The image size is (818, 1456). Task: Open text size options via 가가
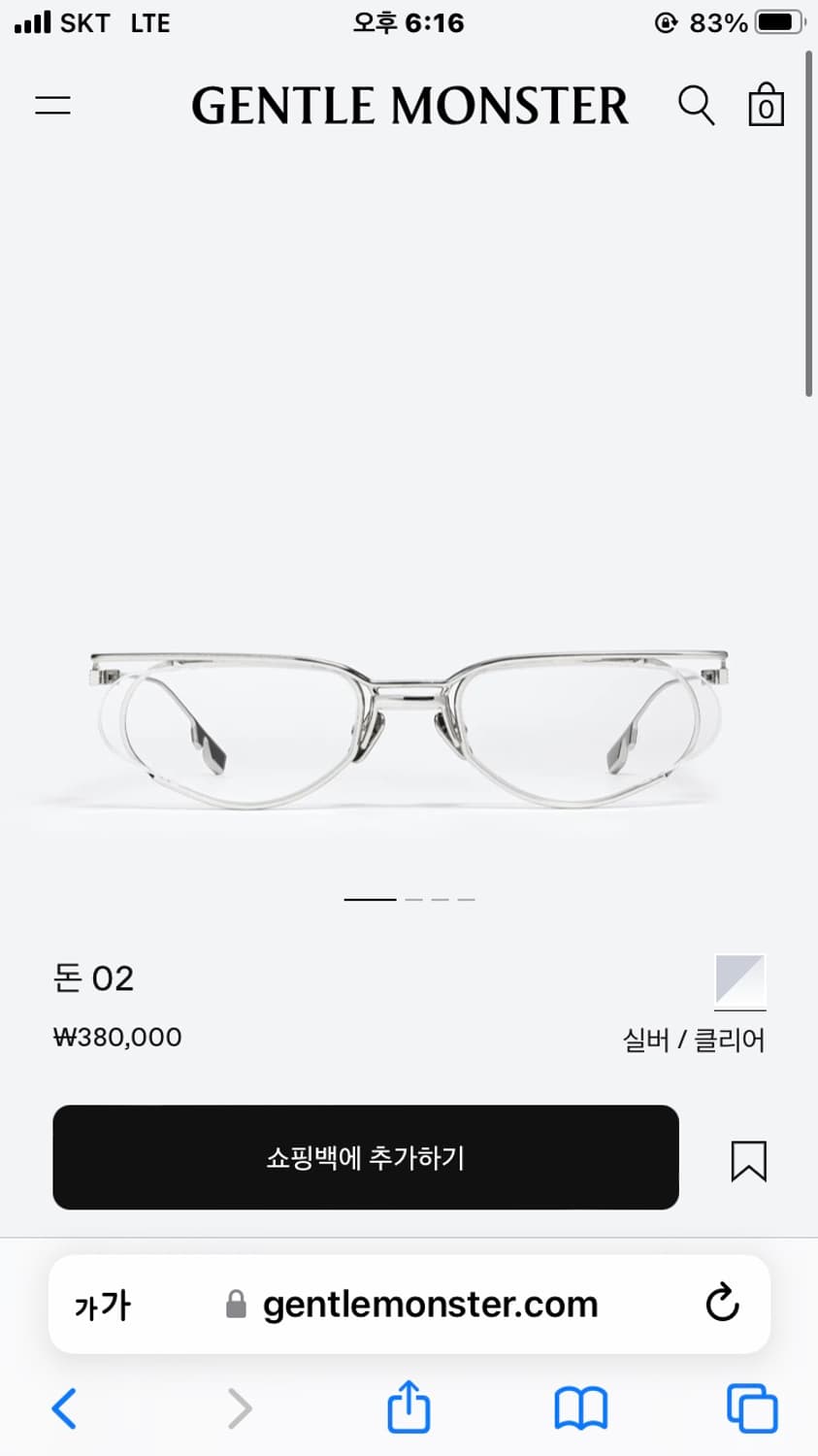click(x=102, y=1305)
